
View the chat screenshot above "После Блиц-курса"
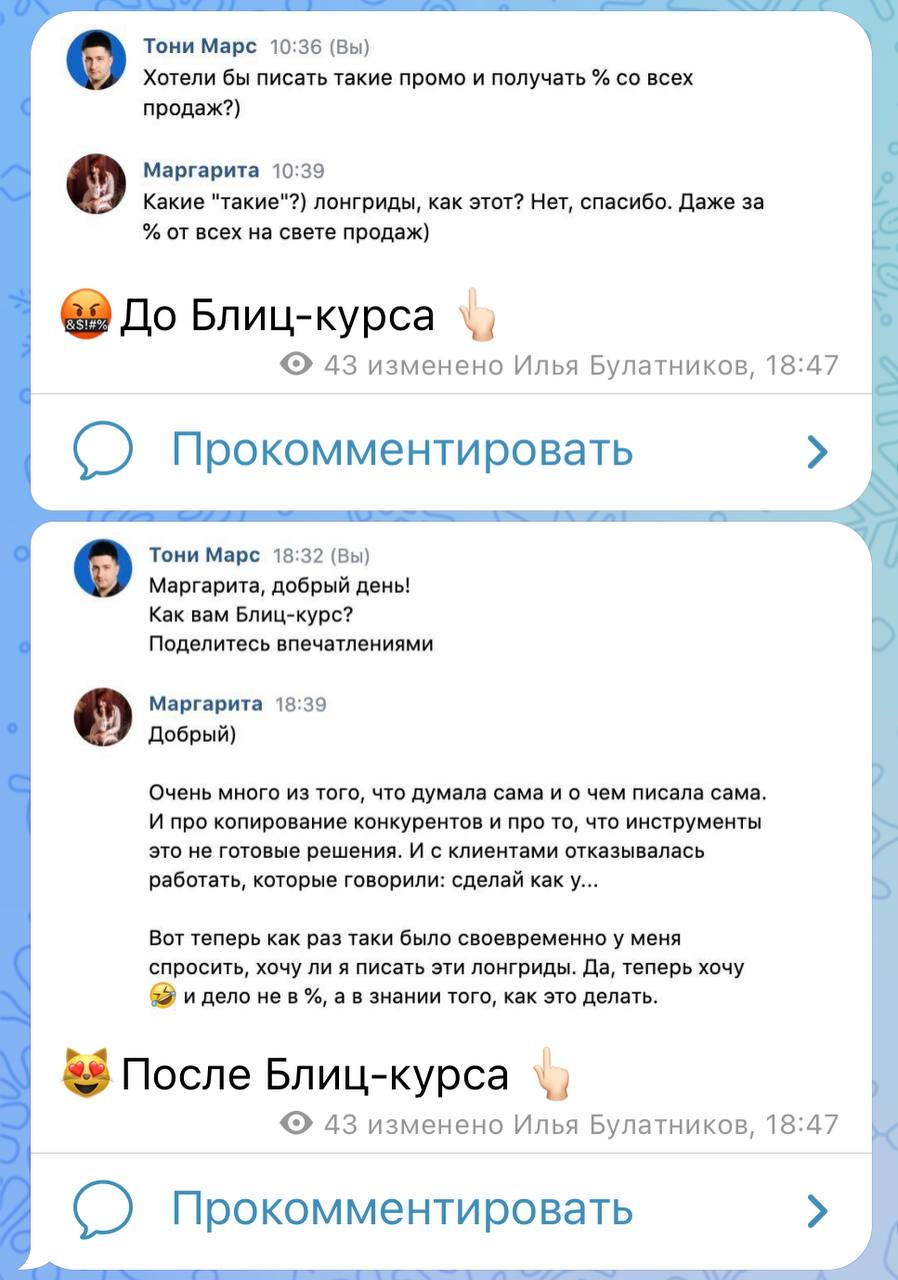tap(450, 780)
